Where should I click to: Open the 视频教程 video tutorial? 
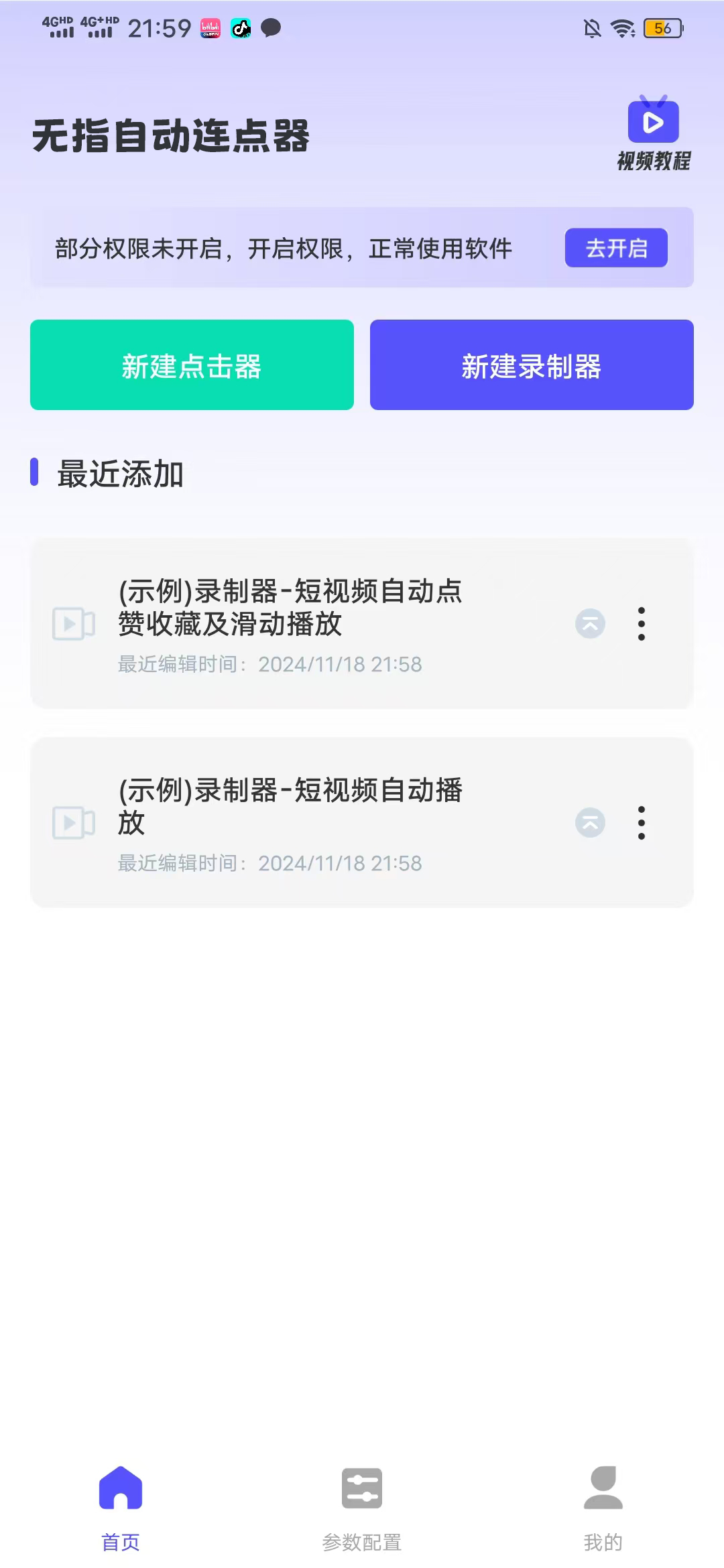(653, 133)
